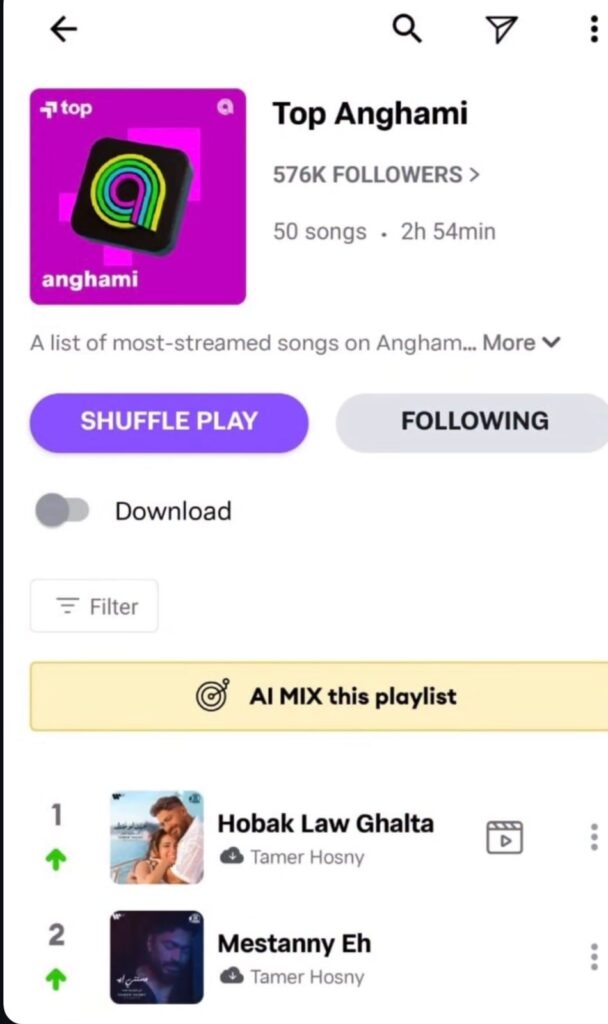
Task: Expand the description with More
Action: [521, 343]
